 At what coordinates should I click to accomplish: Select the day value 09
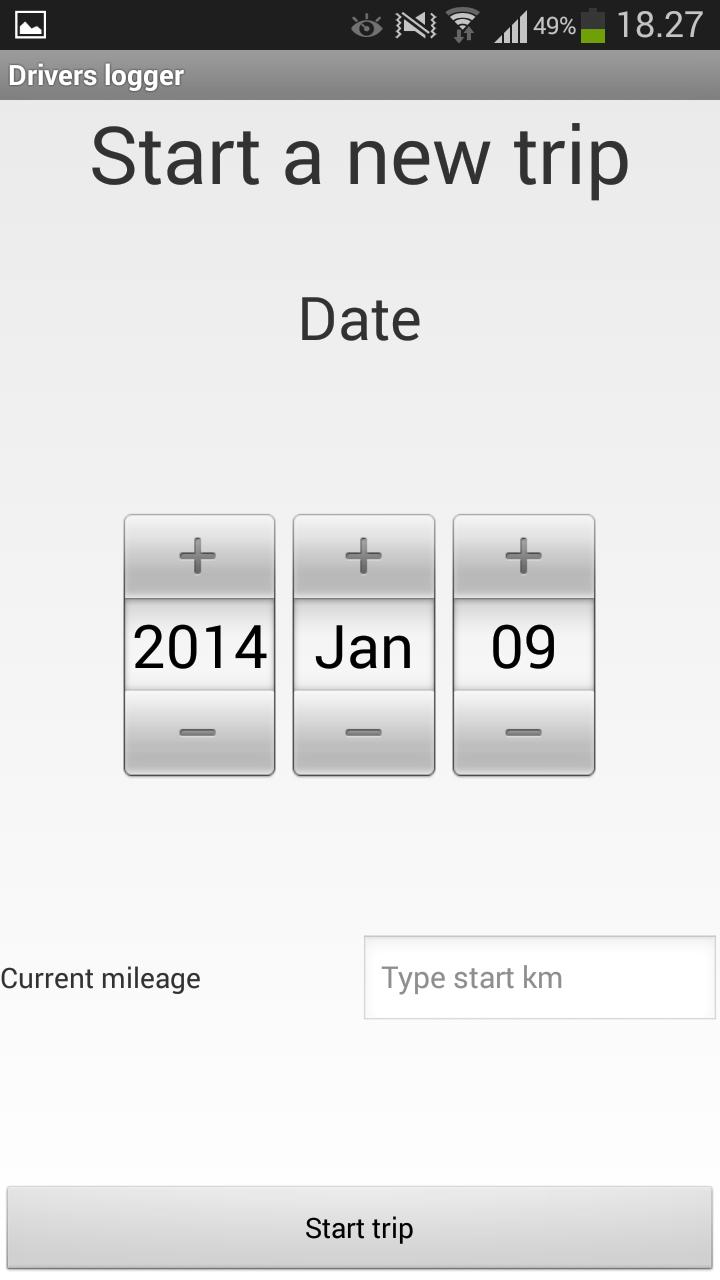pos(523,645)
